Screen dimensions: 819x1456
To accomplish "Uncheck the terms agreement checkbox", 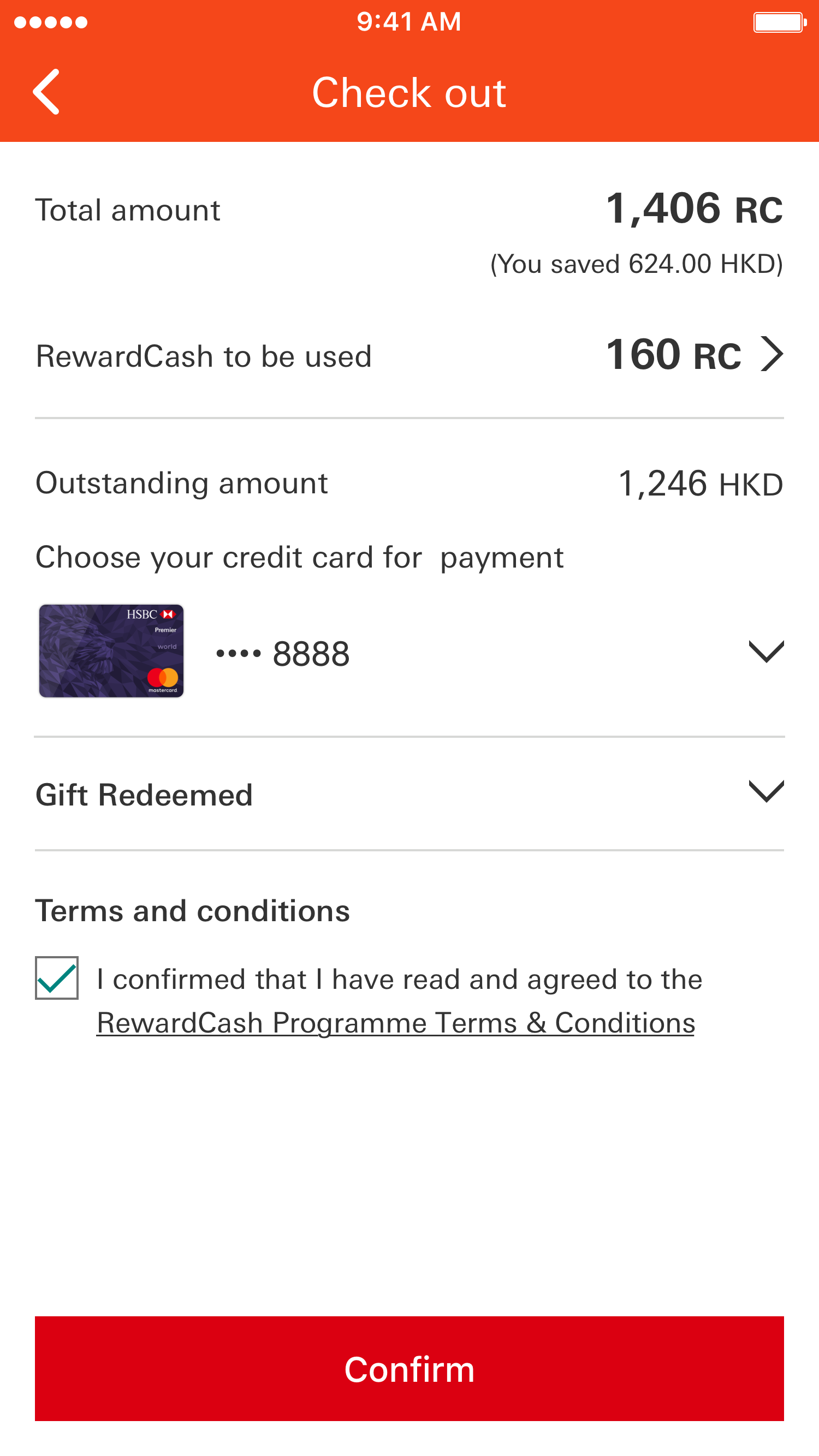I will click(57, 978).
